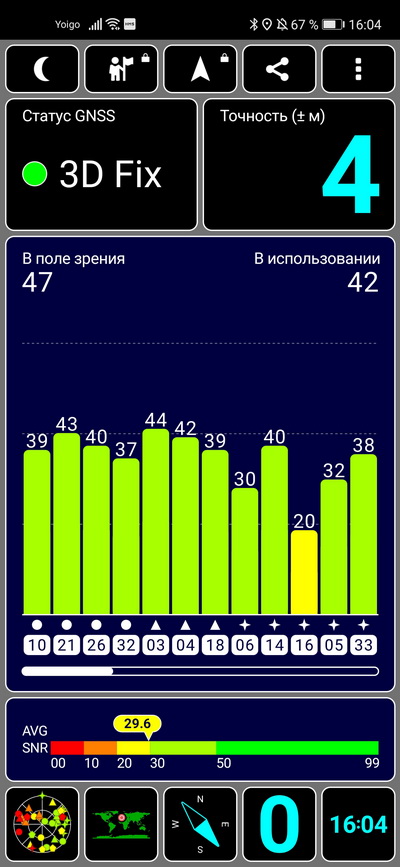Open the satellite signal bar chart panel
The image size is (400, 867).
[x=200, y=464]
